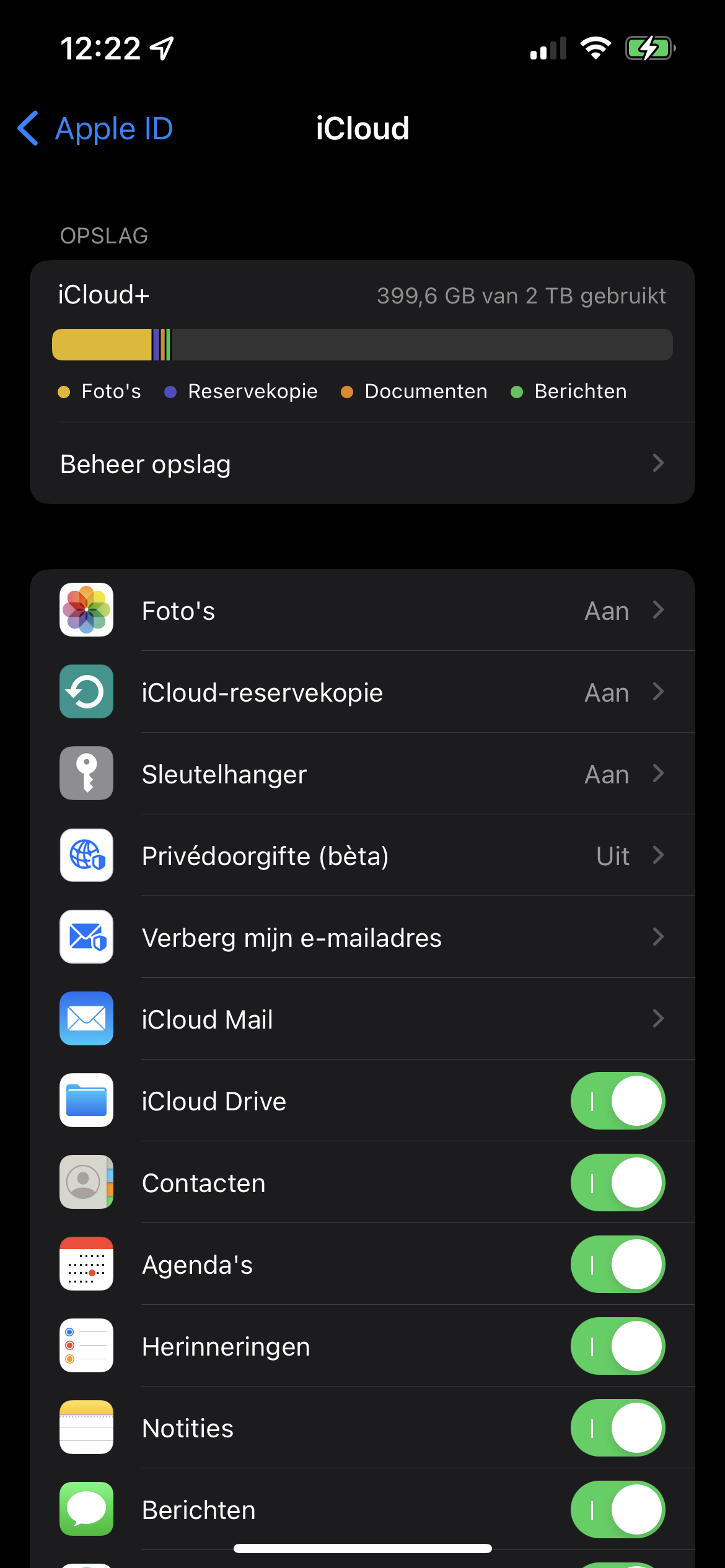Disable Notities in iCloud

coord(617,1428)
